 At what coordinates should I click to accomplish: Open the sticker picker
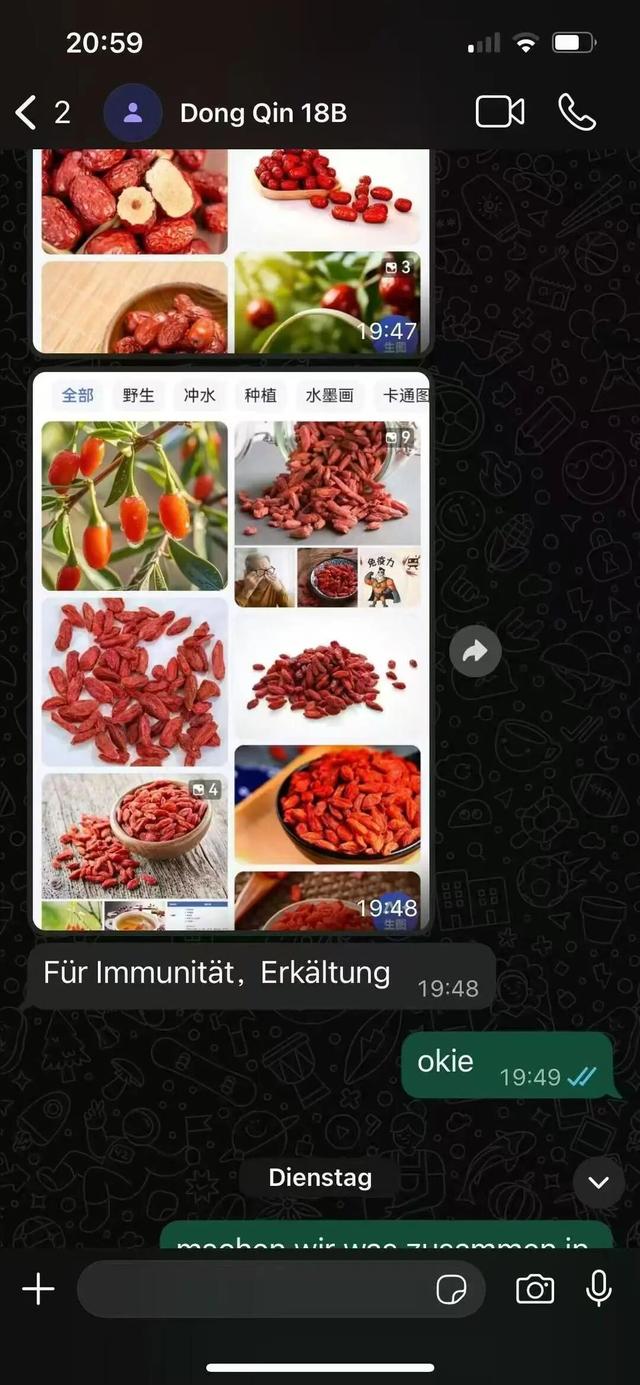[452, 1289]
